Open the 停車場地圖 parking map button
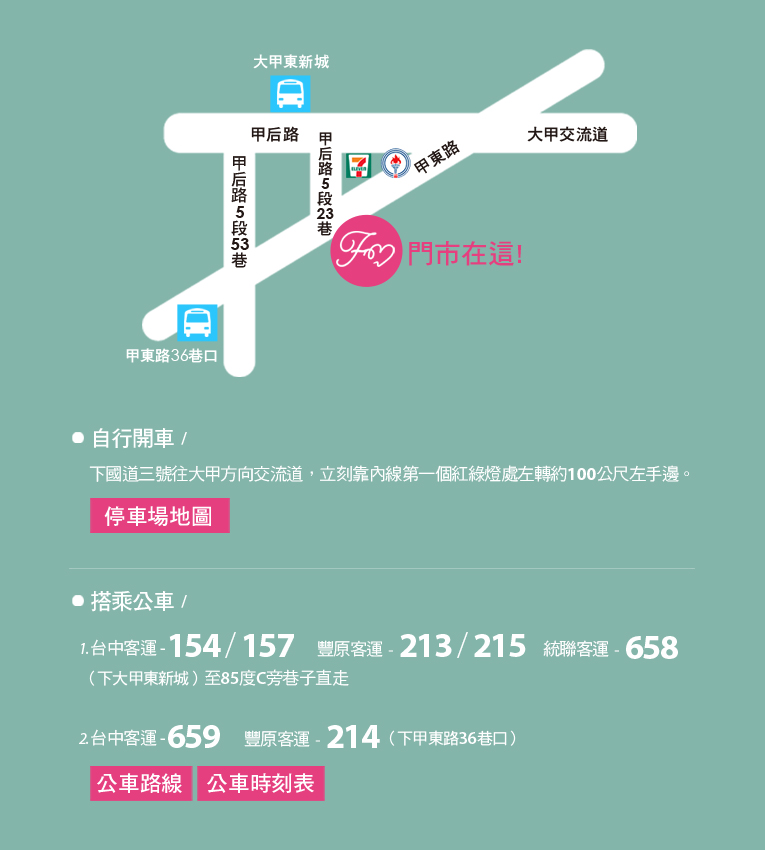 click(x=159, y=516)
